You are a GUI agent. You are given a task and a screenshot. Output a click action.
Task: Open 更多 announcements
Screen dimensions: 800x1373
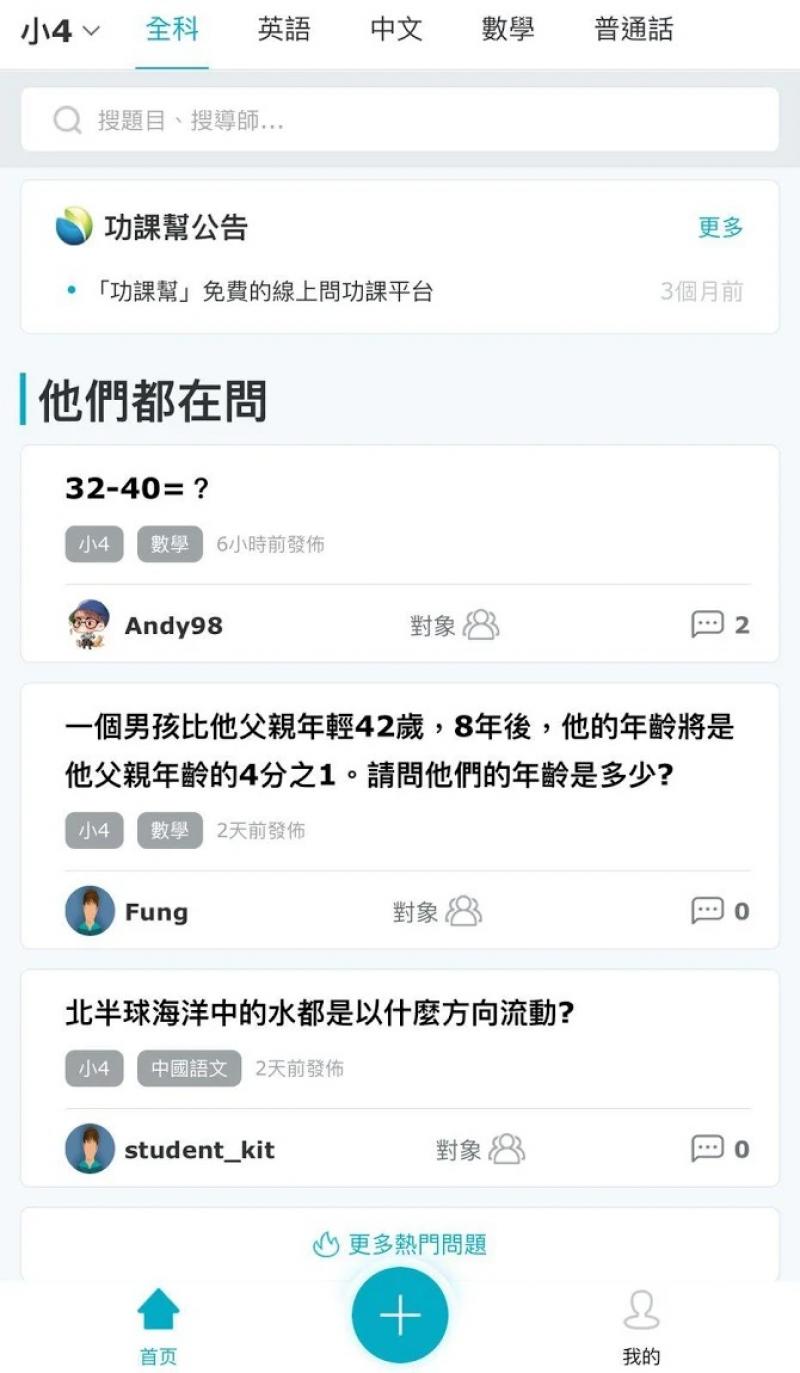(720, 228)
